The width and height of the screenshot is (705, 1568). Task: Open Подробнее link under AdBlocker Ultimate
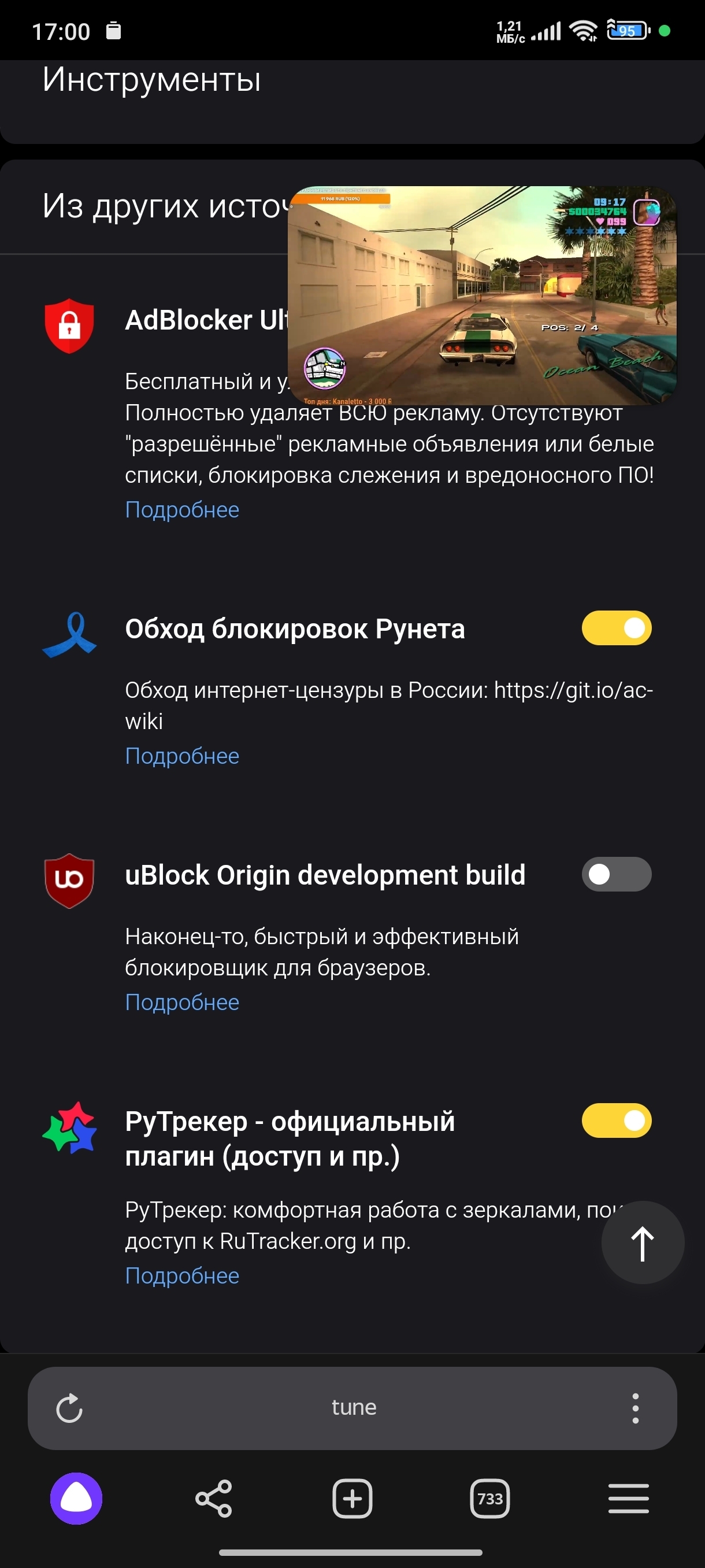click(182, 509)
